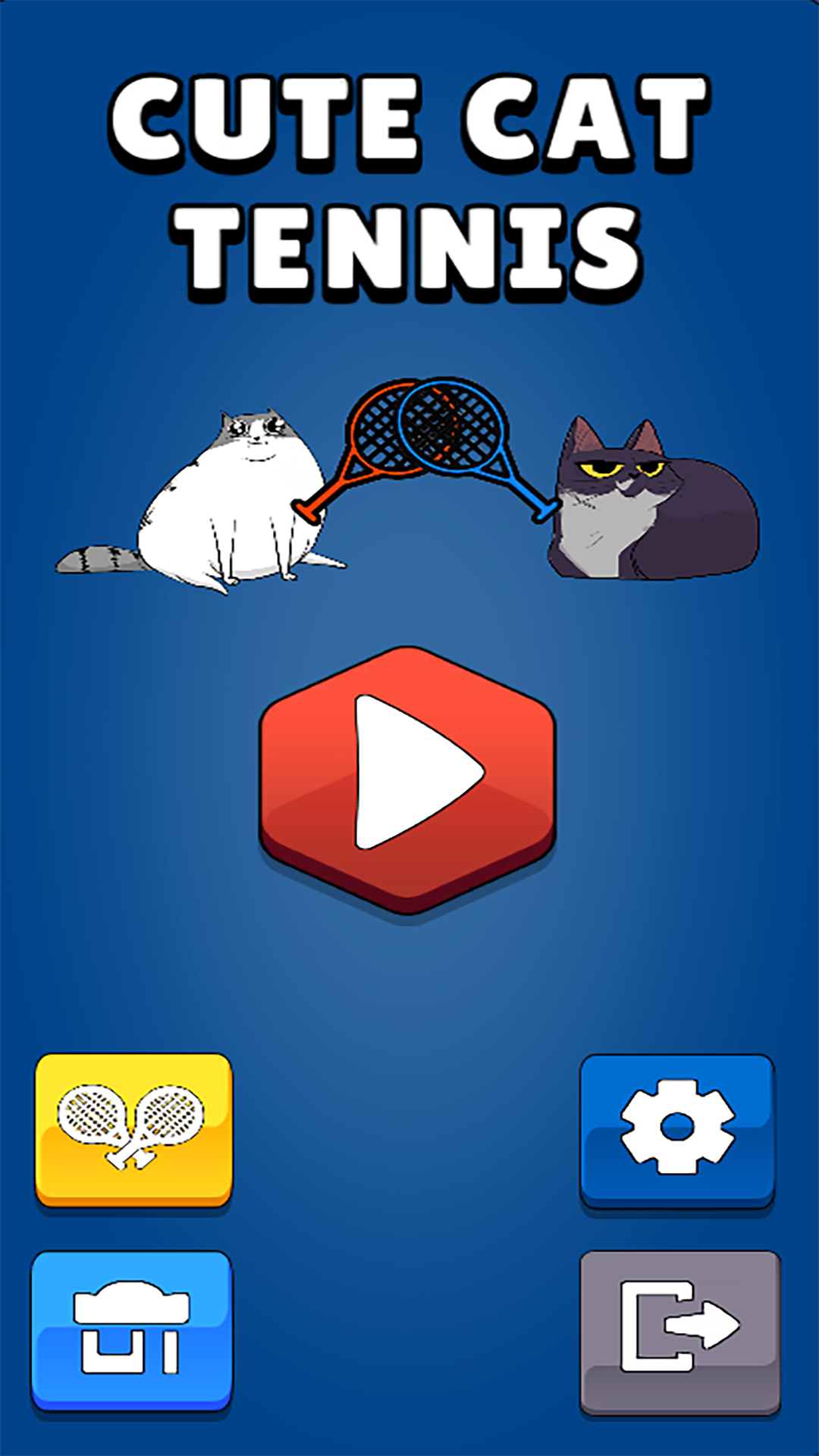Open the blue shop button
Image resolution: width=819 pixels, height=1456 pixels.
132,1331
